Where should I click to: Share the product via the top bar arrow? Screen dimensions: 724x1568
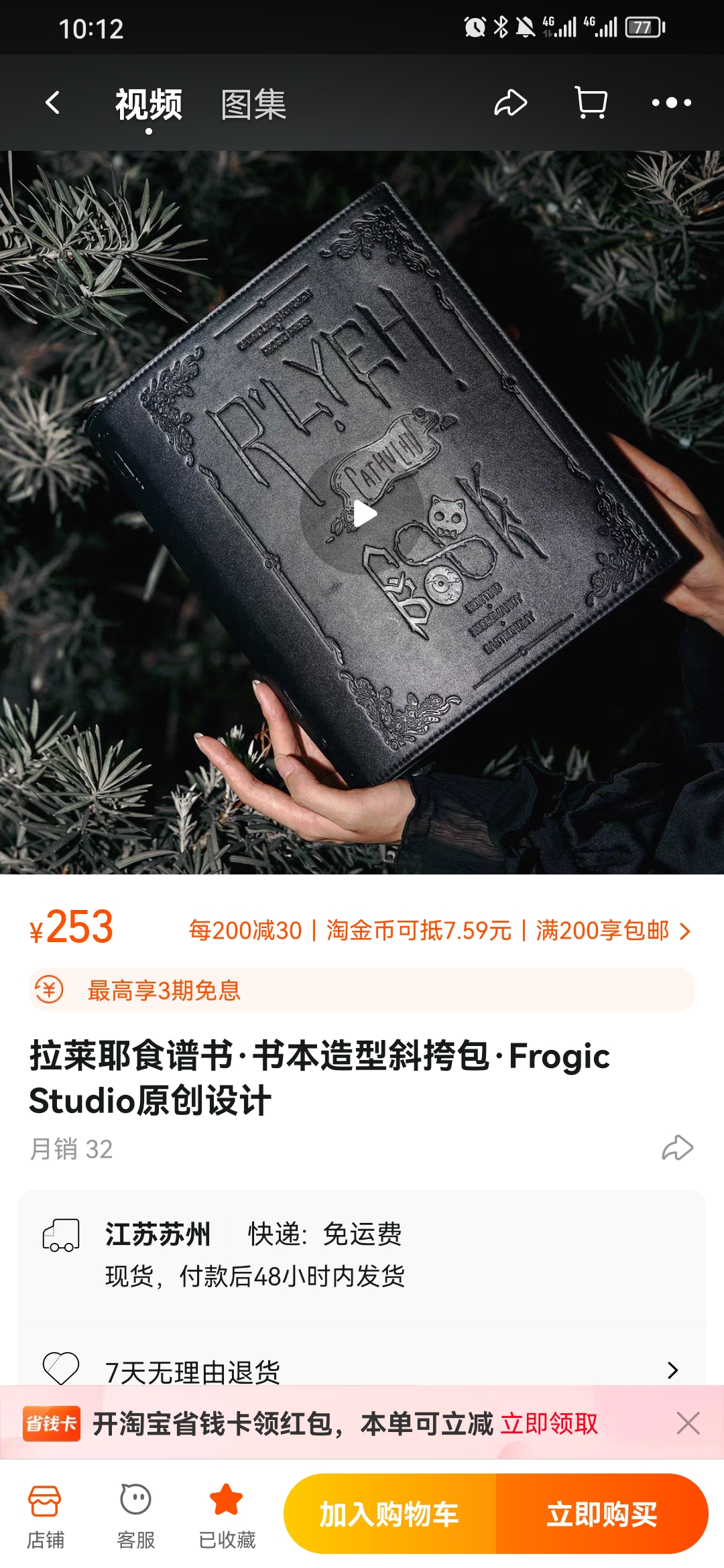tap(510, 103)
